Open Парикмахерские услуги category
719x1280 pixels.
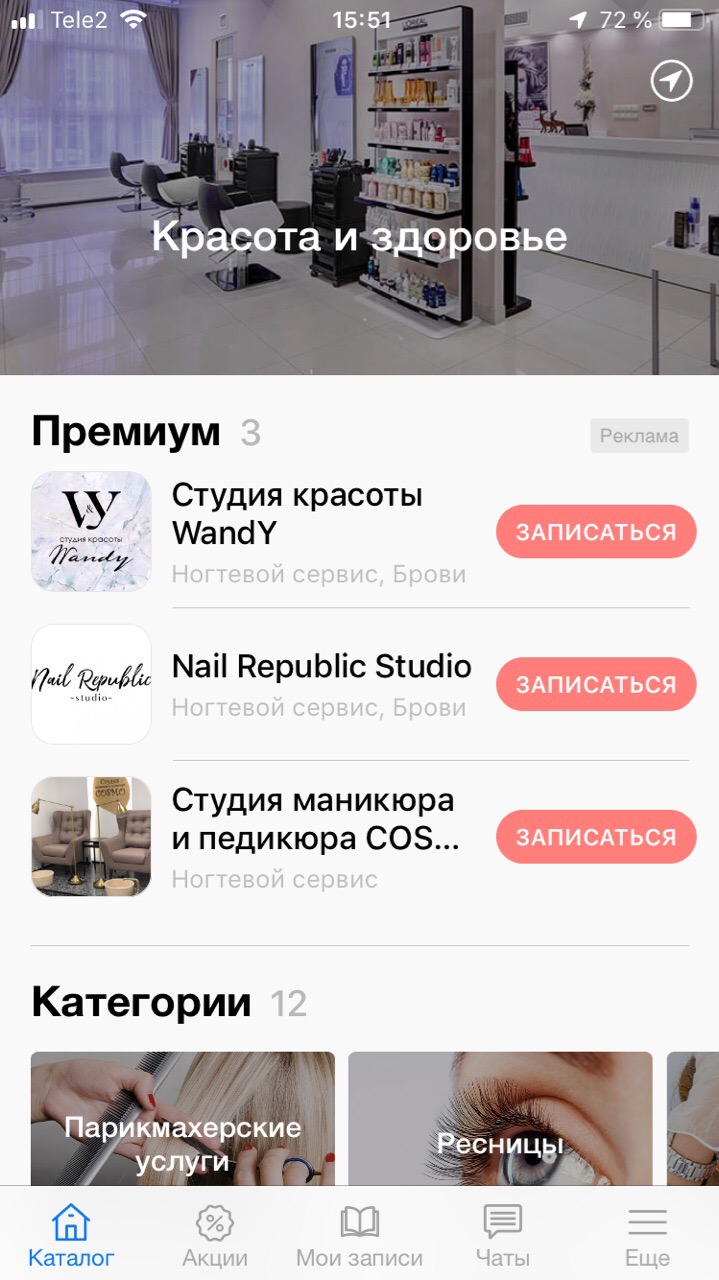(x=183, y=1119)
